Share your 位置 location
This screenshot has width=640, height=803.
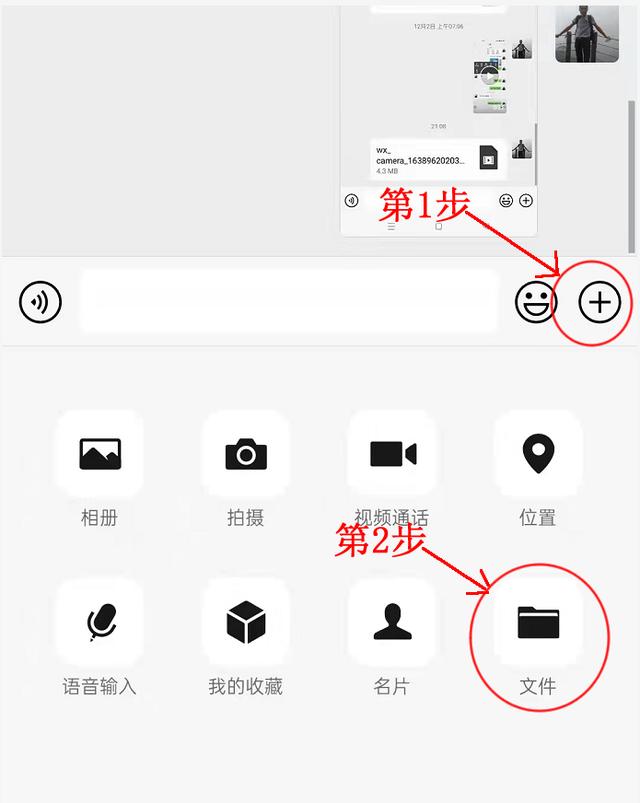click(538, 455)
